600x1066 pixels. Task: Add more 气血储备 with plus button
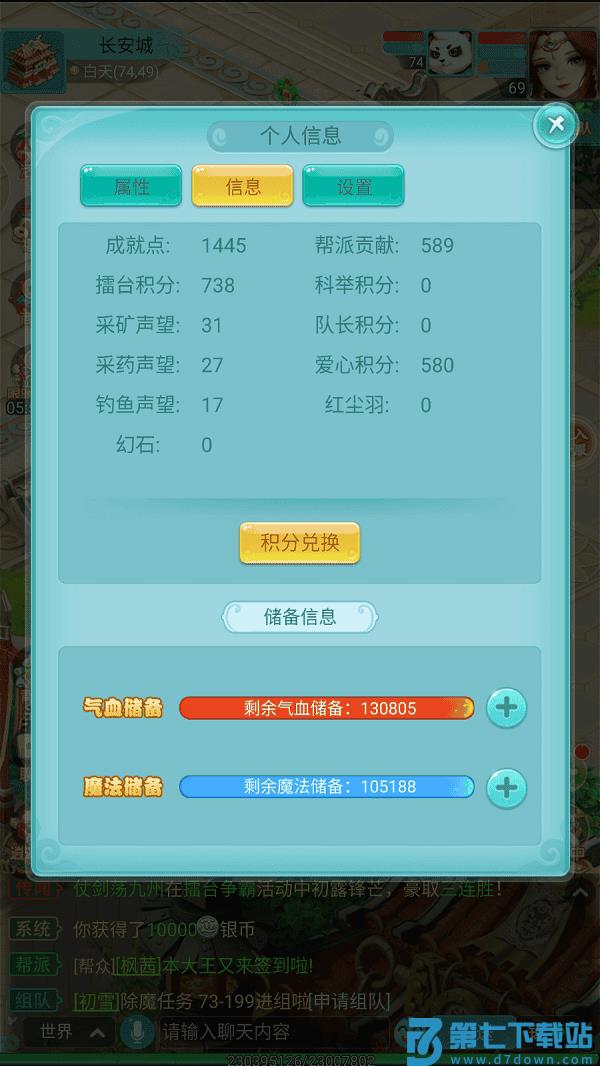pos(506,708)
